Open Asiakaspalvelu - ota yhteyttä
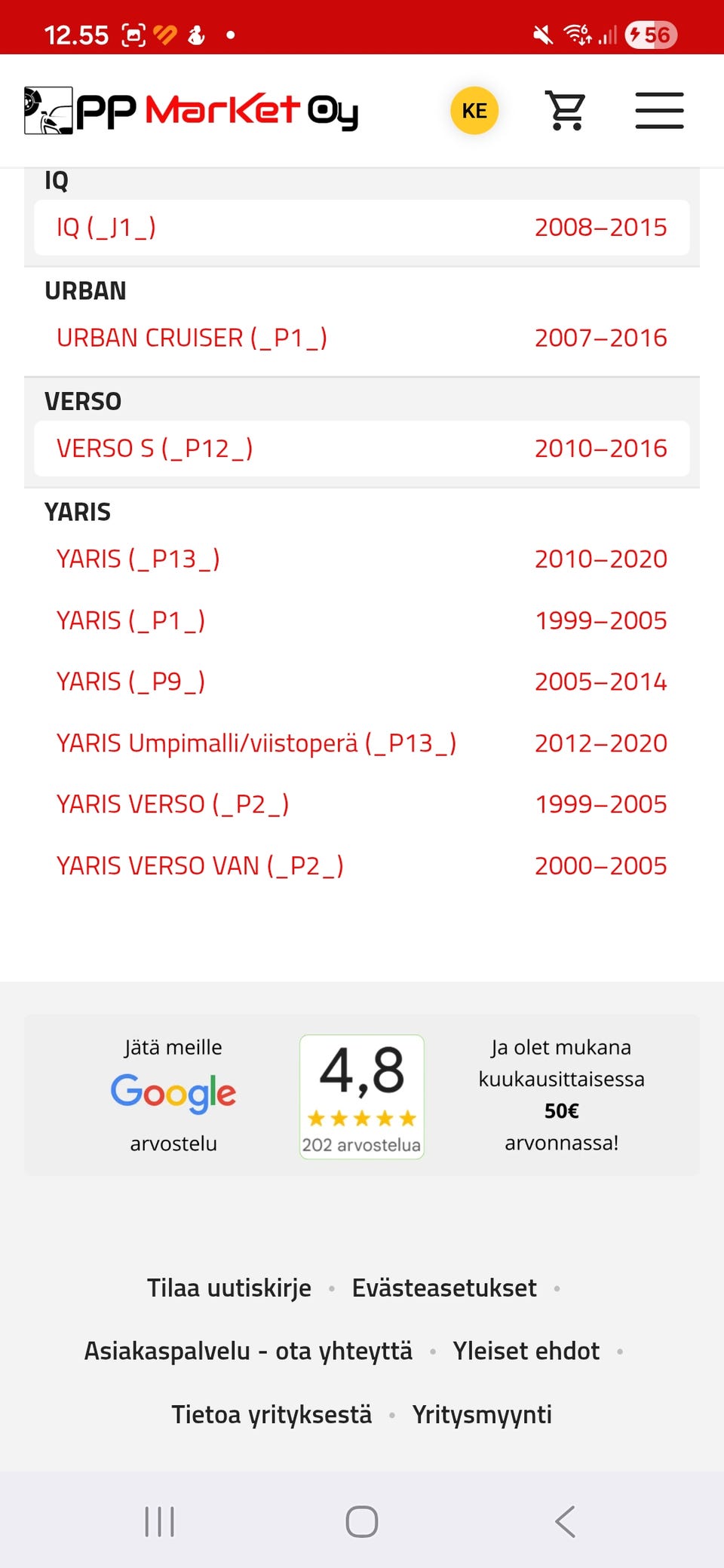This screenshot has height=1568, width=724. click(248, 1351)
